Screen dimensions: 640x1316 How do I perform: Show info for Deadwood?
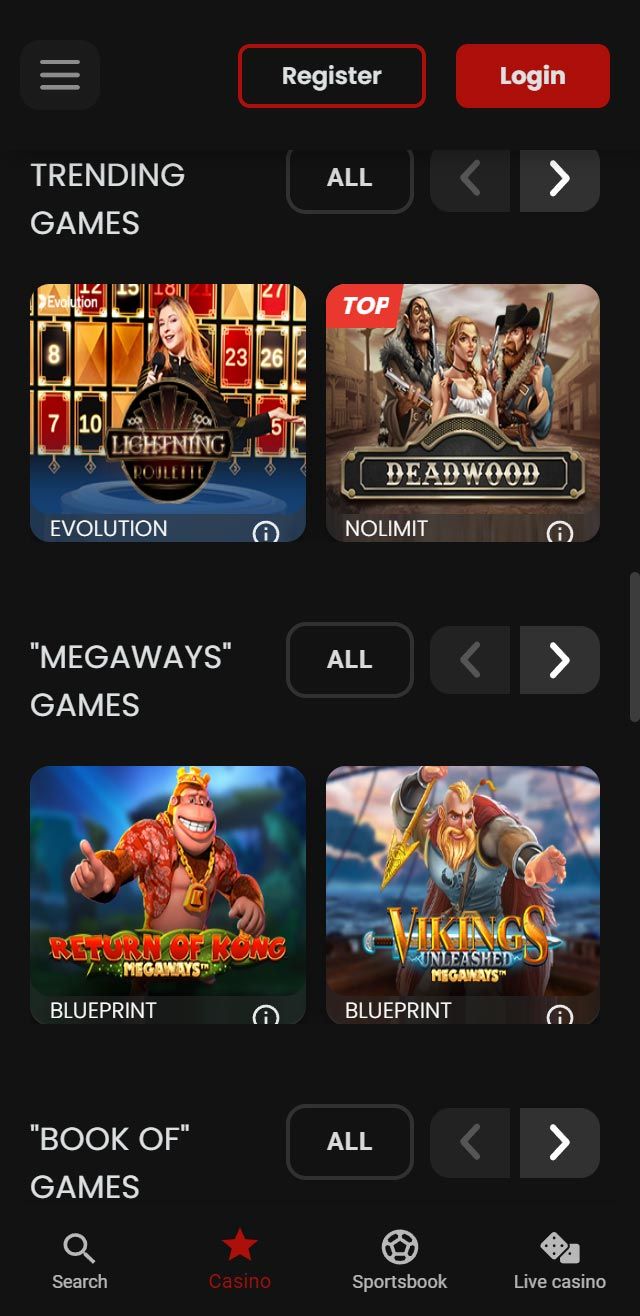pos(560,533)
